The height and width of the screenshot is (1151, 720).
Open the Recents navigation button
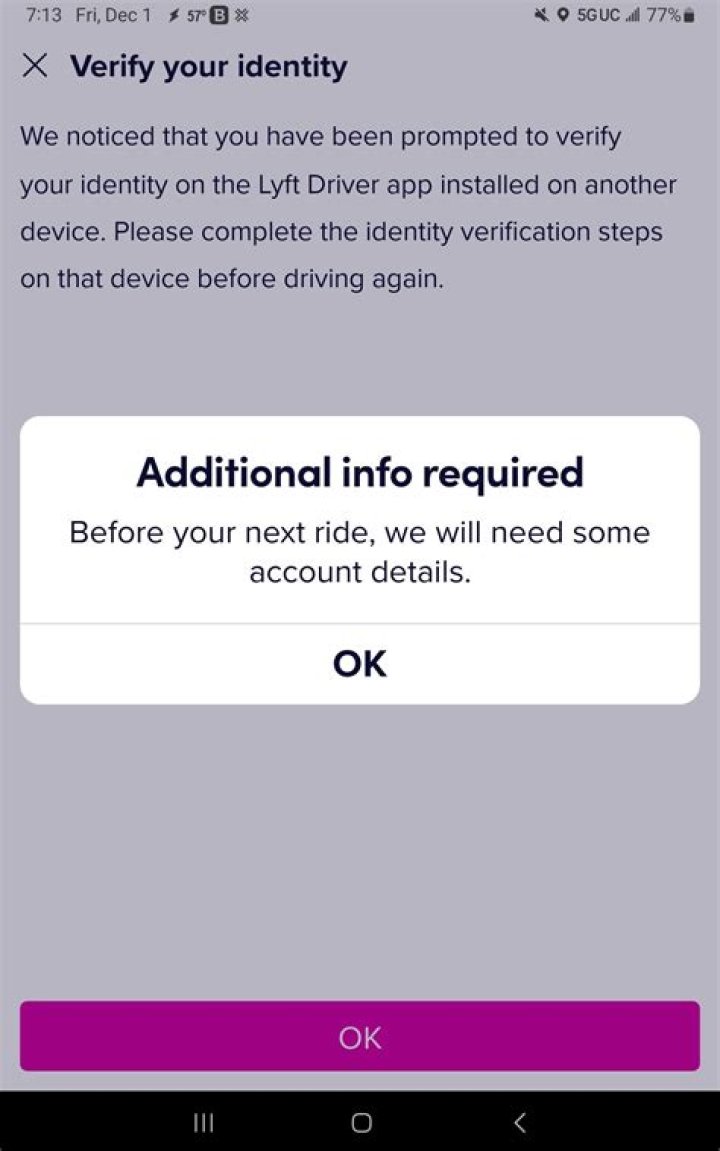(x=202, y=1122)
